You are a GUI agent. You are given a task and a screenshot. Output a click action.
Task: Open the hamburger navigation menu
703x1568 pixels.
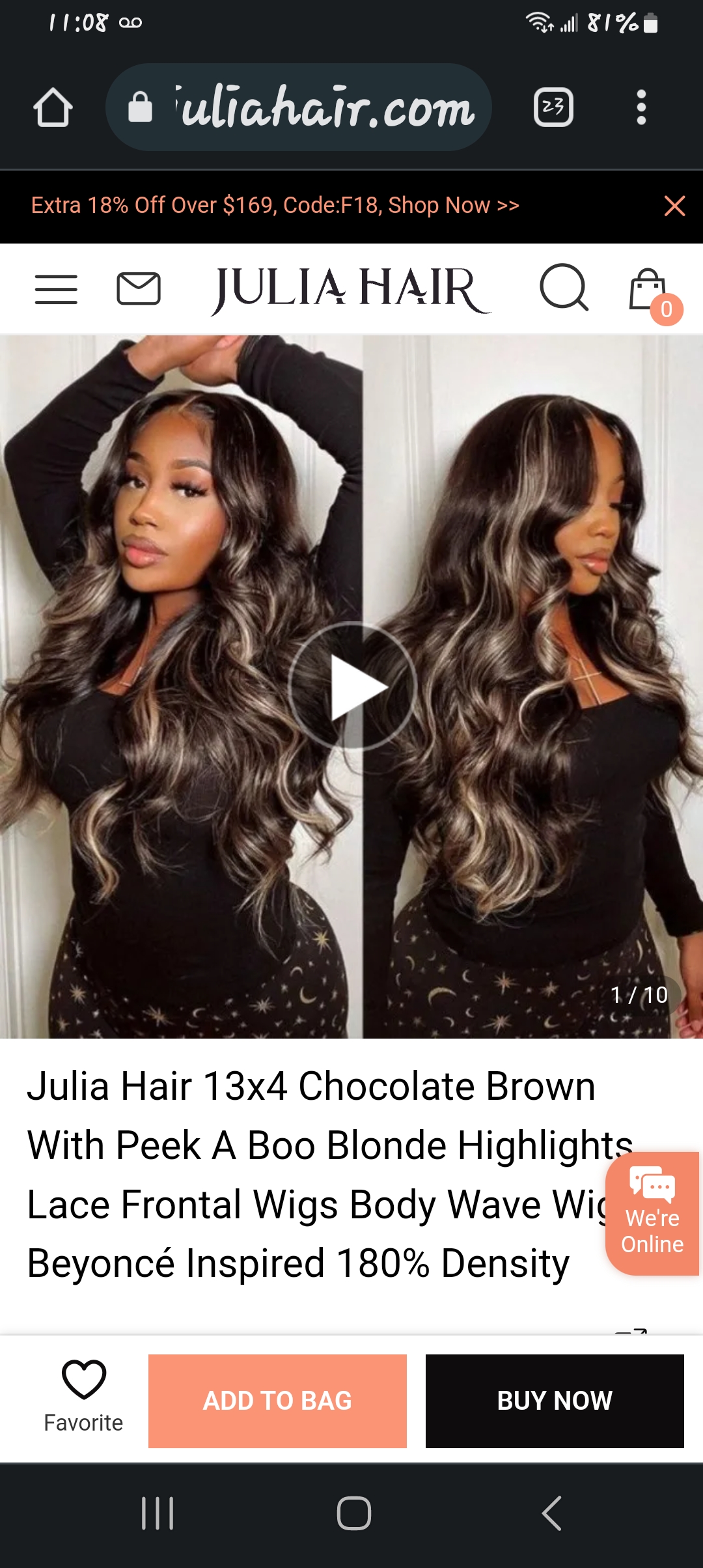(x=56, y=289)
